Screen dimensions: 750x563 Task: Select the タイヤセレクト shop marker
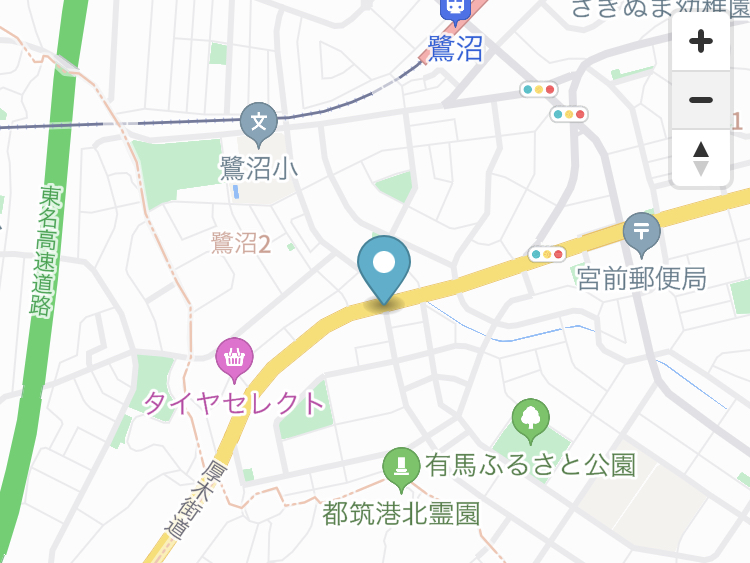pos(234,357)
